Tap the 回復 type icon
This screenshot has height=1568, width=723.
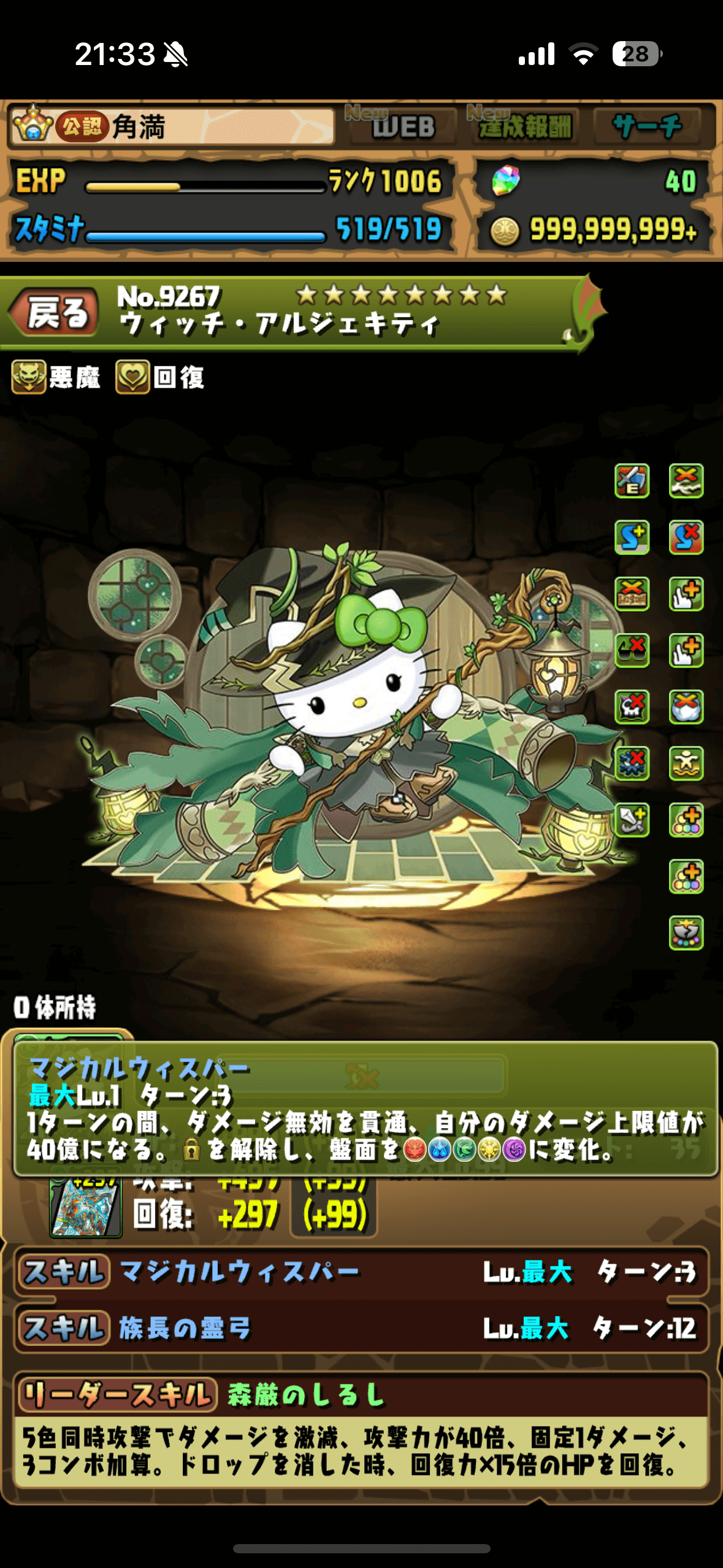132,377
